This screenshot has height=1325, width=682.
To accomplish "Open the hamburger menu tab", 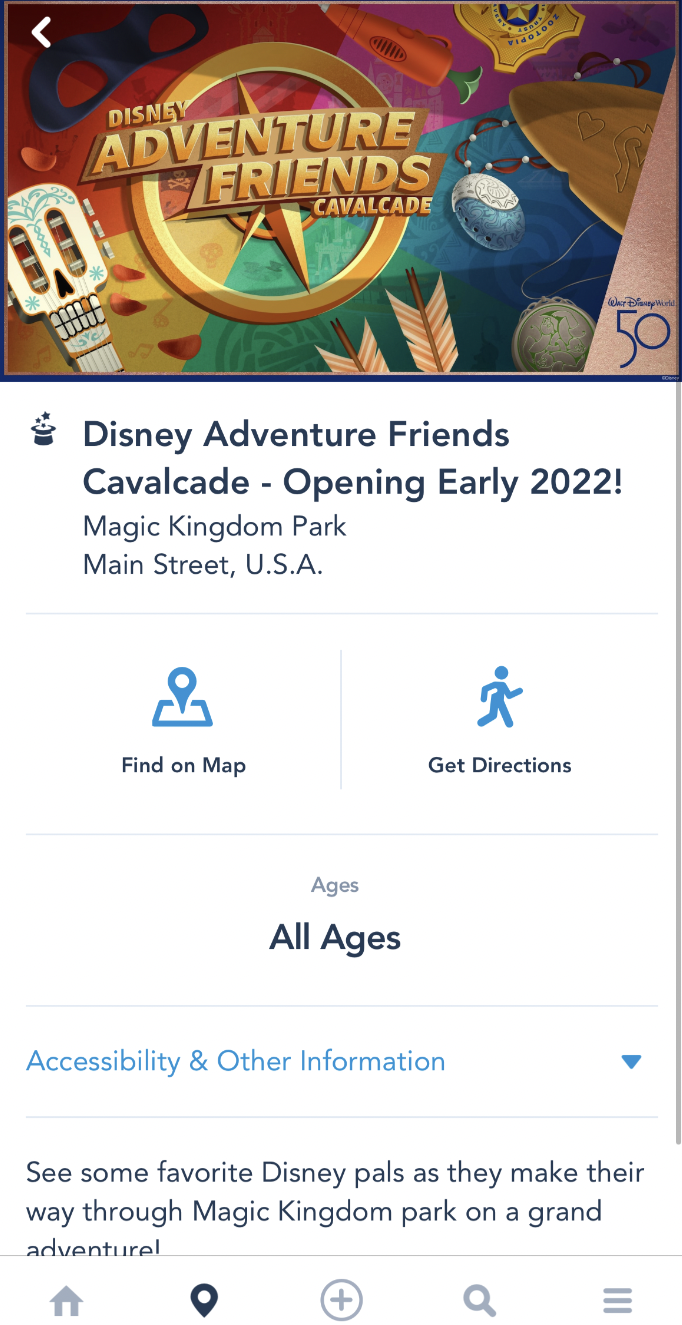I will tap(617, 1301).
